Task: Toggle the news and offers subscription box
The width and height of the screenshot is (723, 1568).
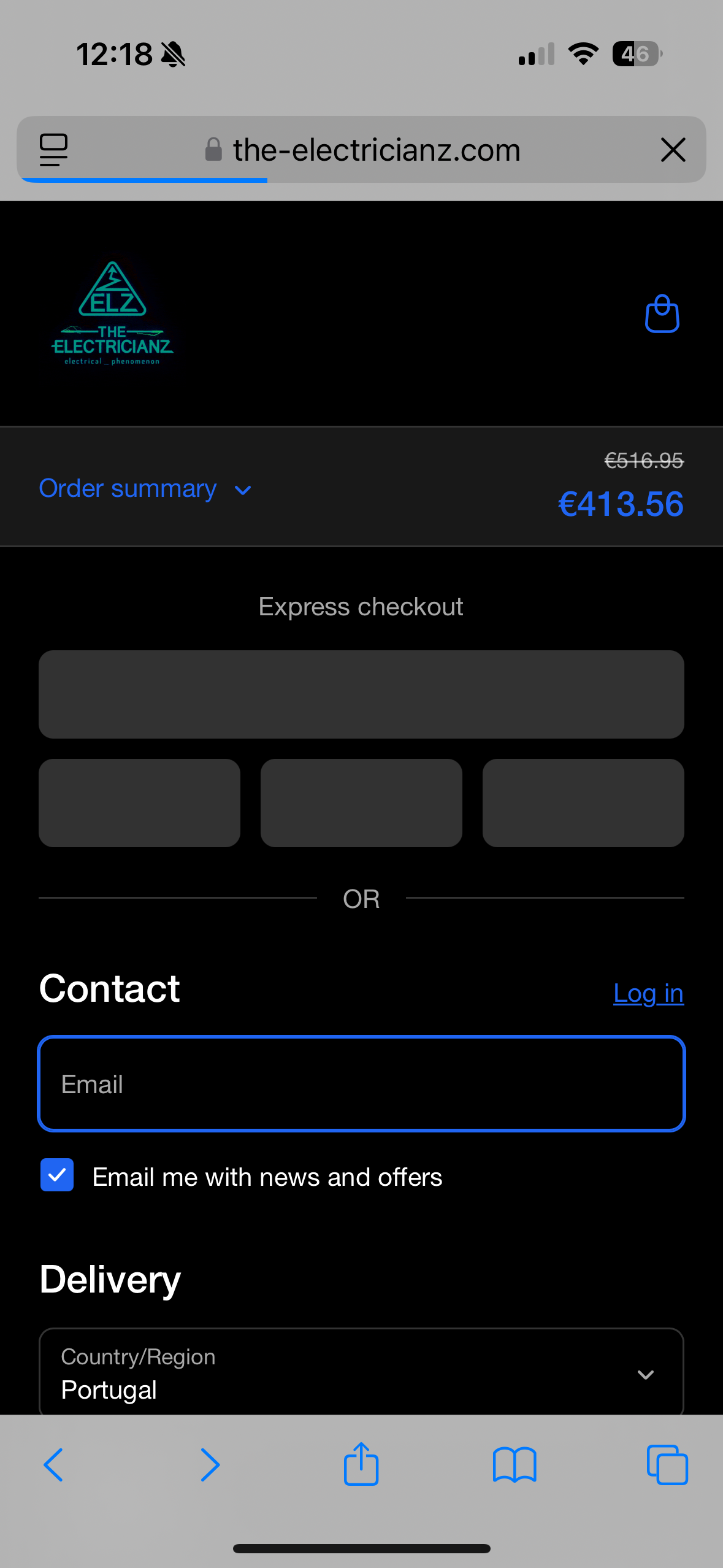Action: point(57,1175)
